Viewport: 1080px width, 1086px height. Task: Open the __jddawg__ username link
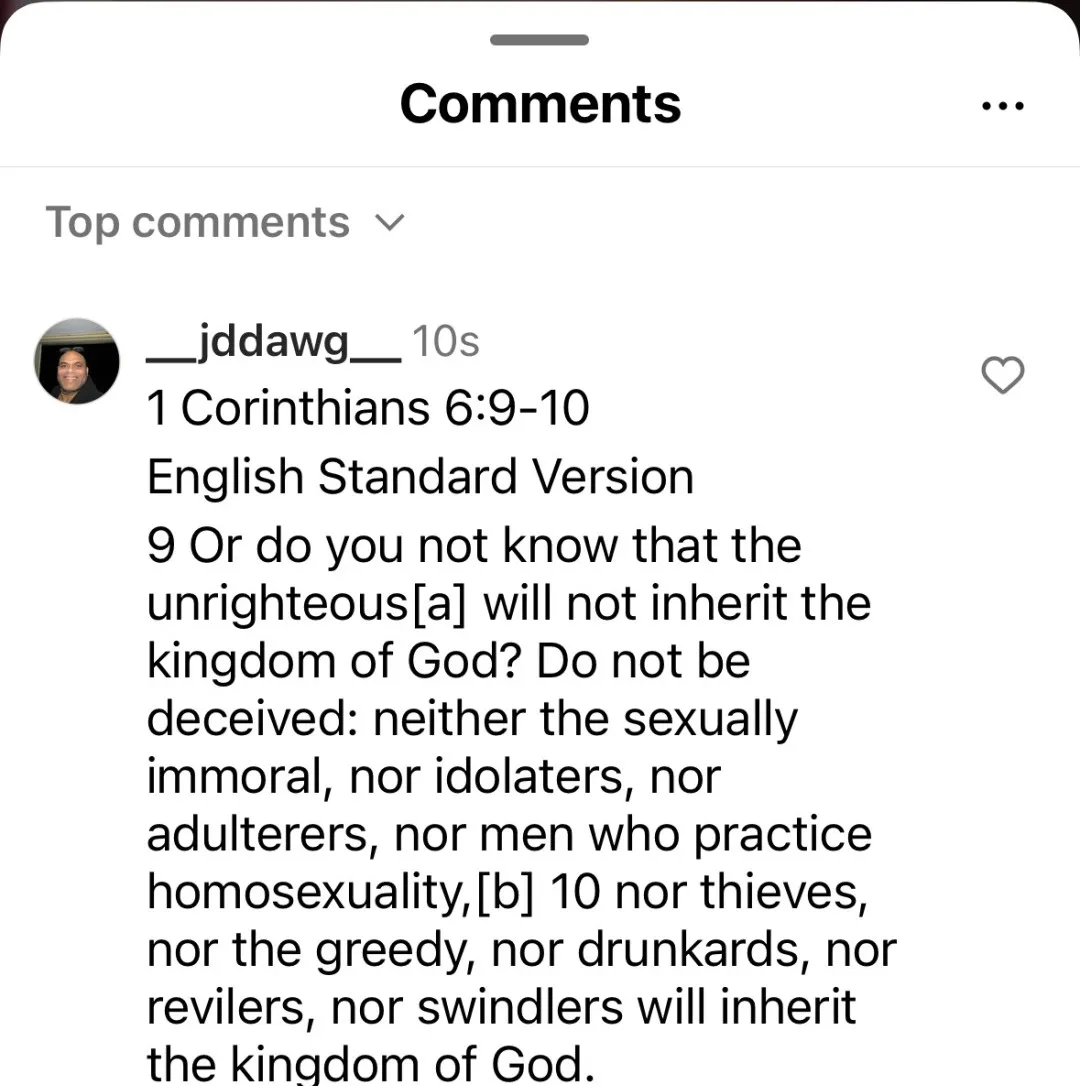tap(273, 343)
